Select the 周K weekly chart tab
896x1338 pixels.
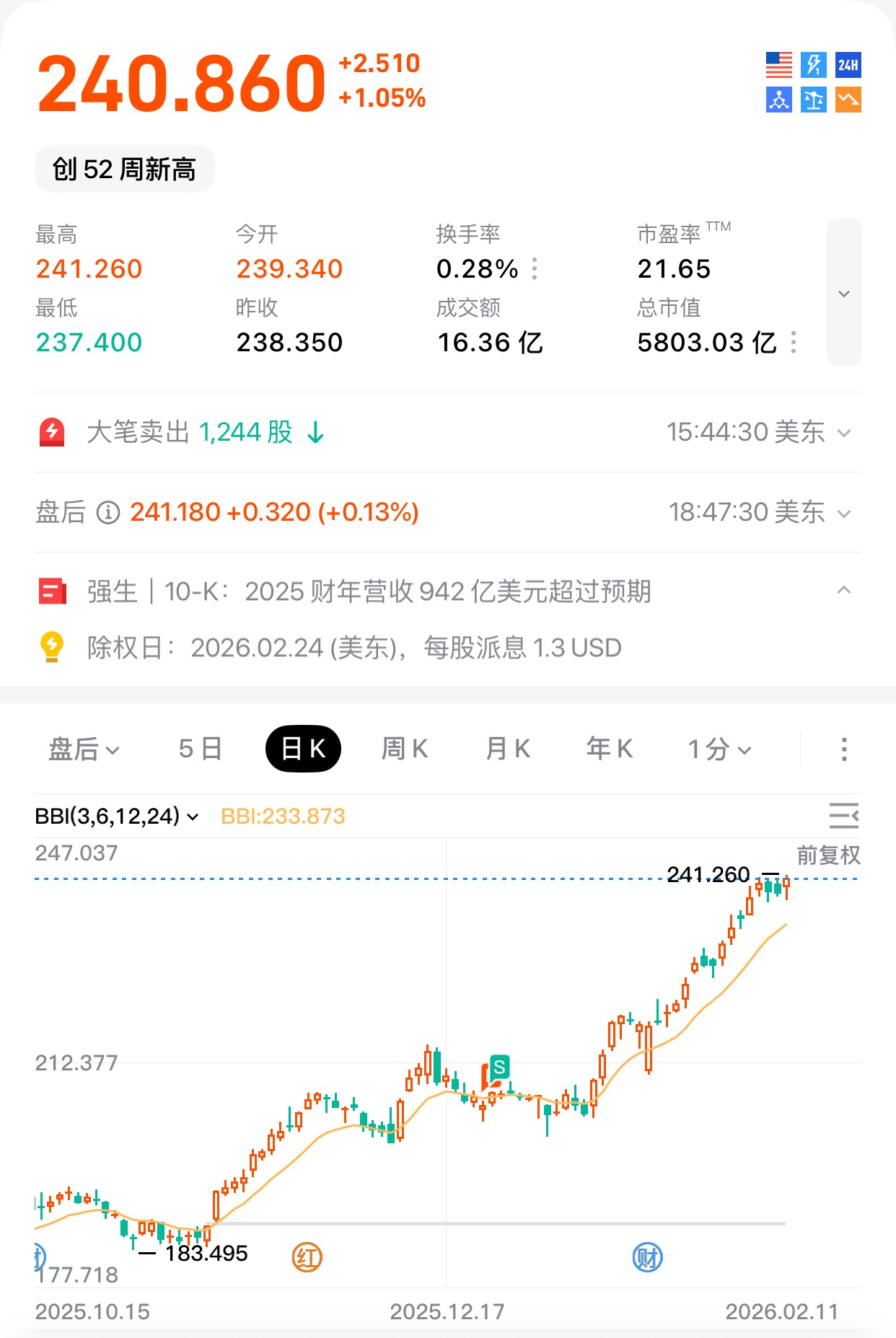click(x=404, y=749)
